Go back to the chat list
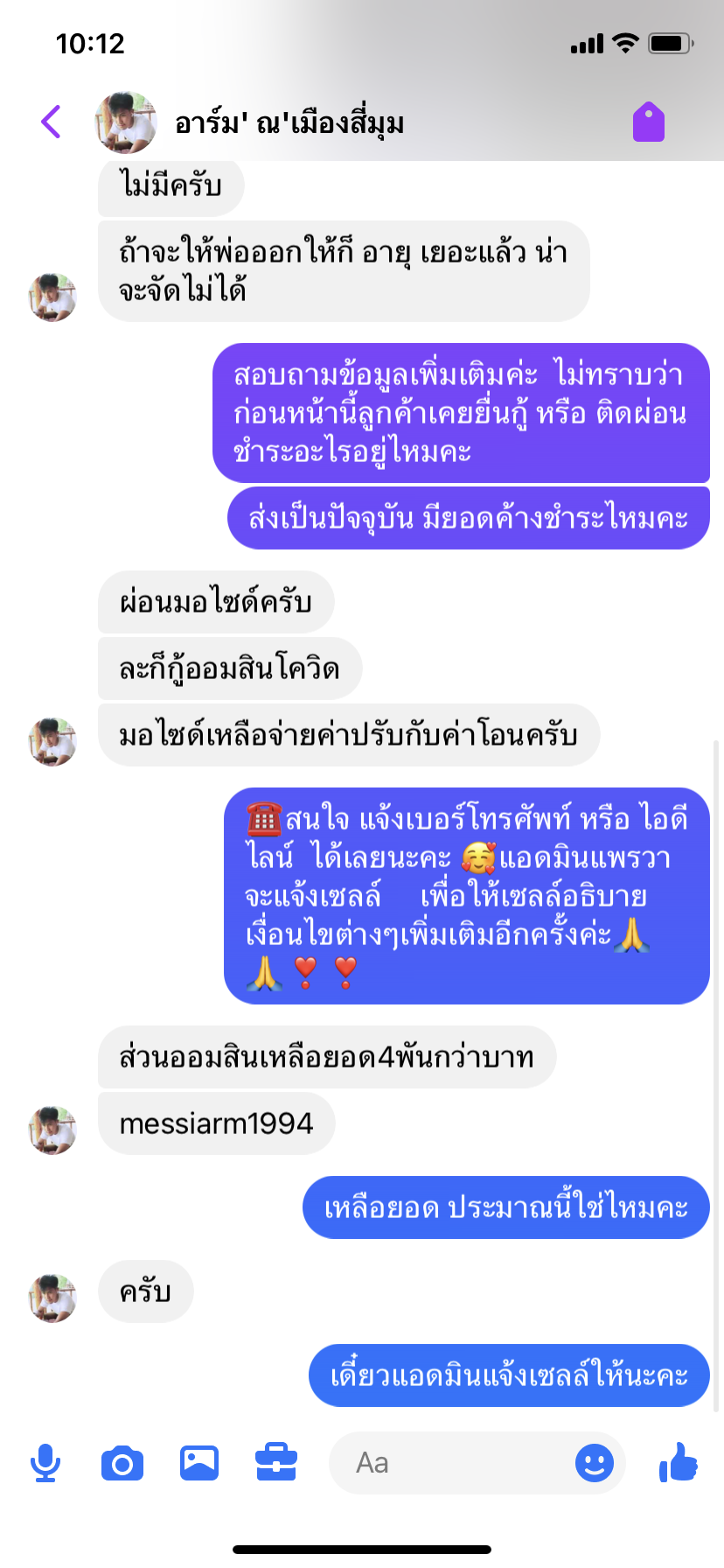Viewport: 724px width, 1568px height. coord(51,122)
